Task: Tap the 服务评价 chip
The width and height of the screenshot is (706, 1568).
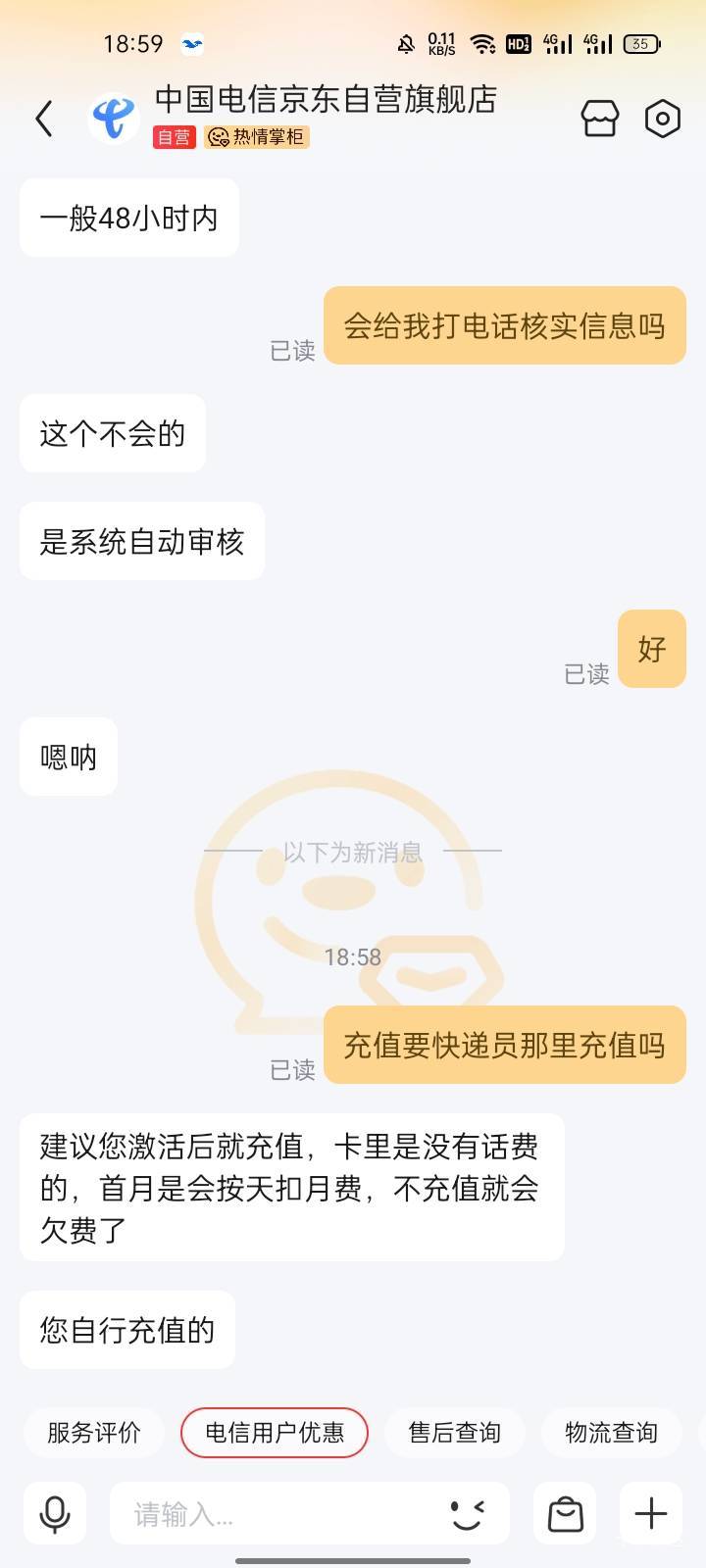Action: [x=94, y=1433]
